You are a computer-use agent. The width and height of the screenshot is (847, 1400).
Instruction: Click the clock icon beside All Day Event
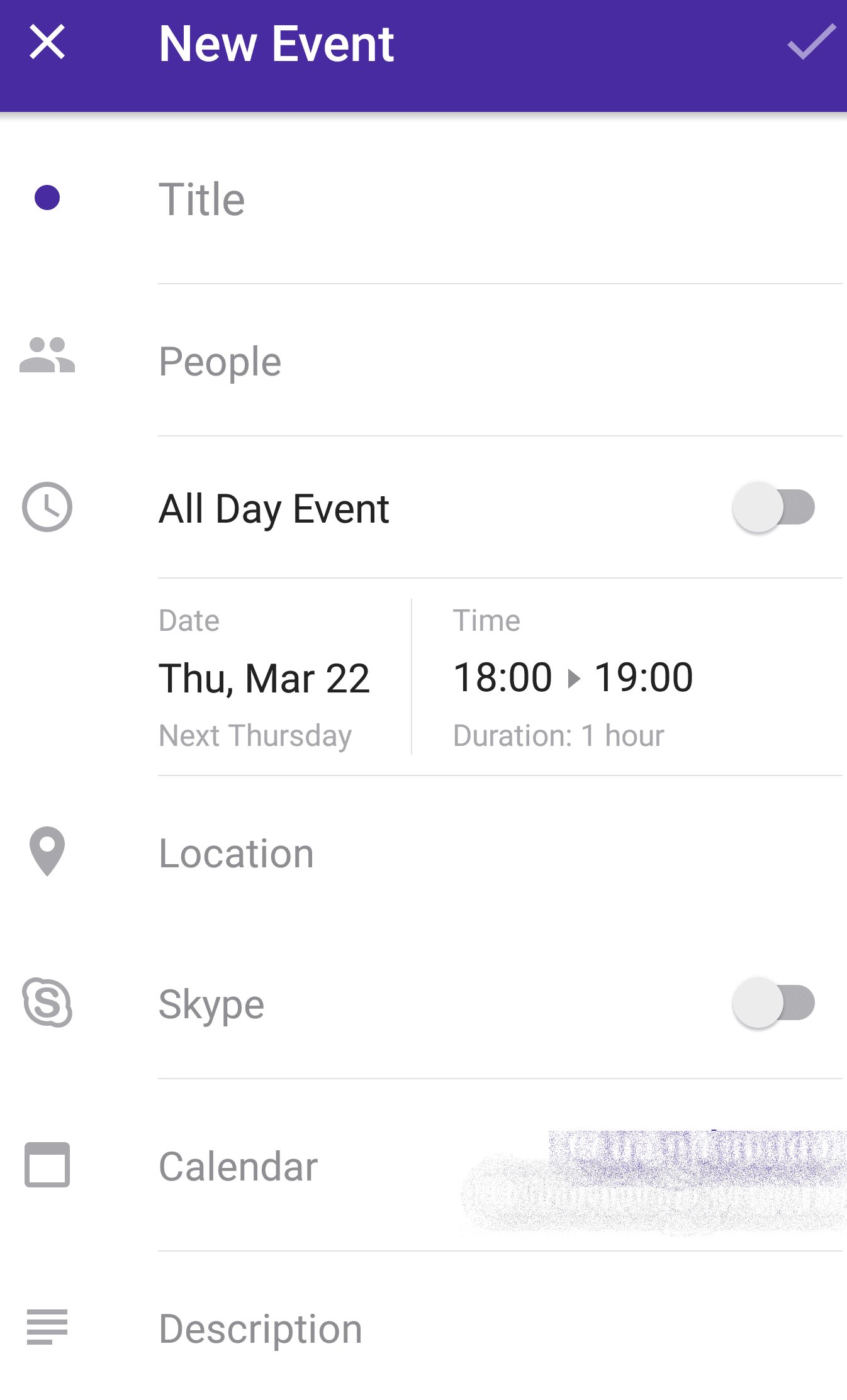[x=47, y=508]
